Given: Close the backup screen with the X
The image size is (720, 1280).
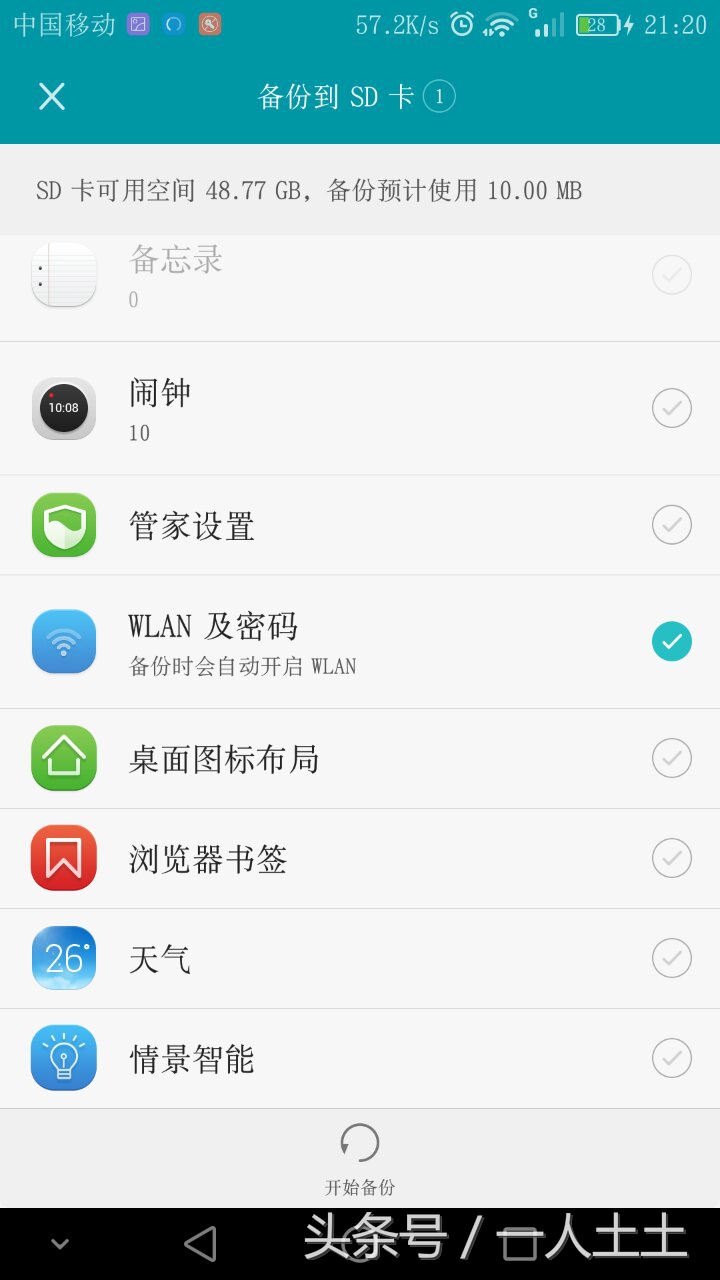Looking at the screenshot, I should click(x=51, y=96).
